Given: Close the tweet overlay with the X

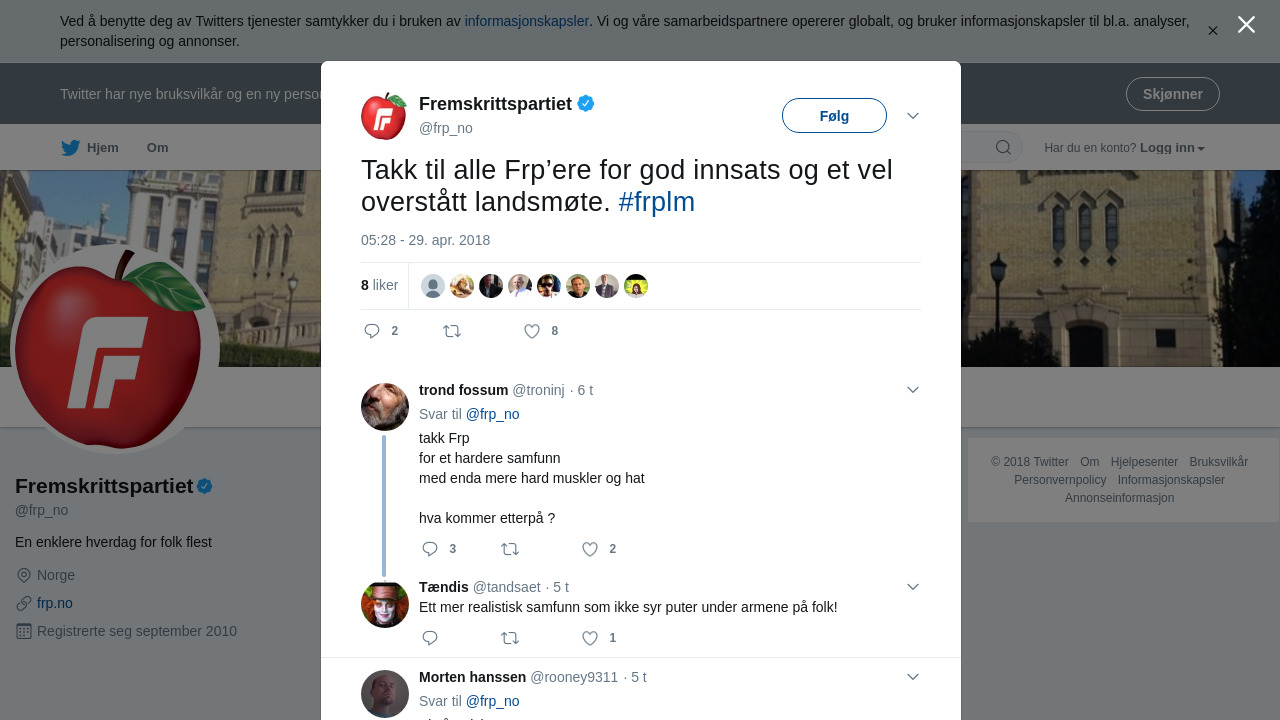Looking at the screenshot, I should click(x=1246, y=25).
